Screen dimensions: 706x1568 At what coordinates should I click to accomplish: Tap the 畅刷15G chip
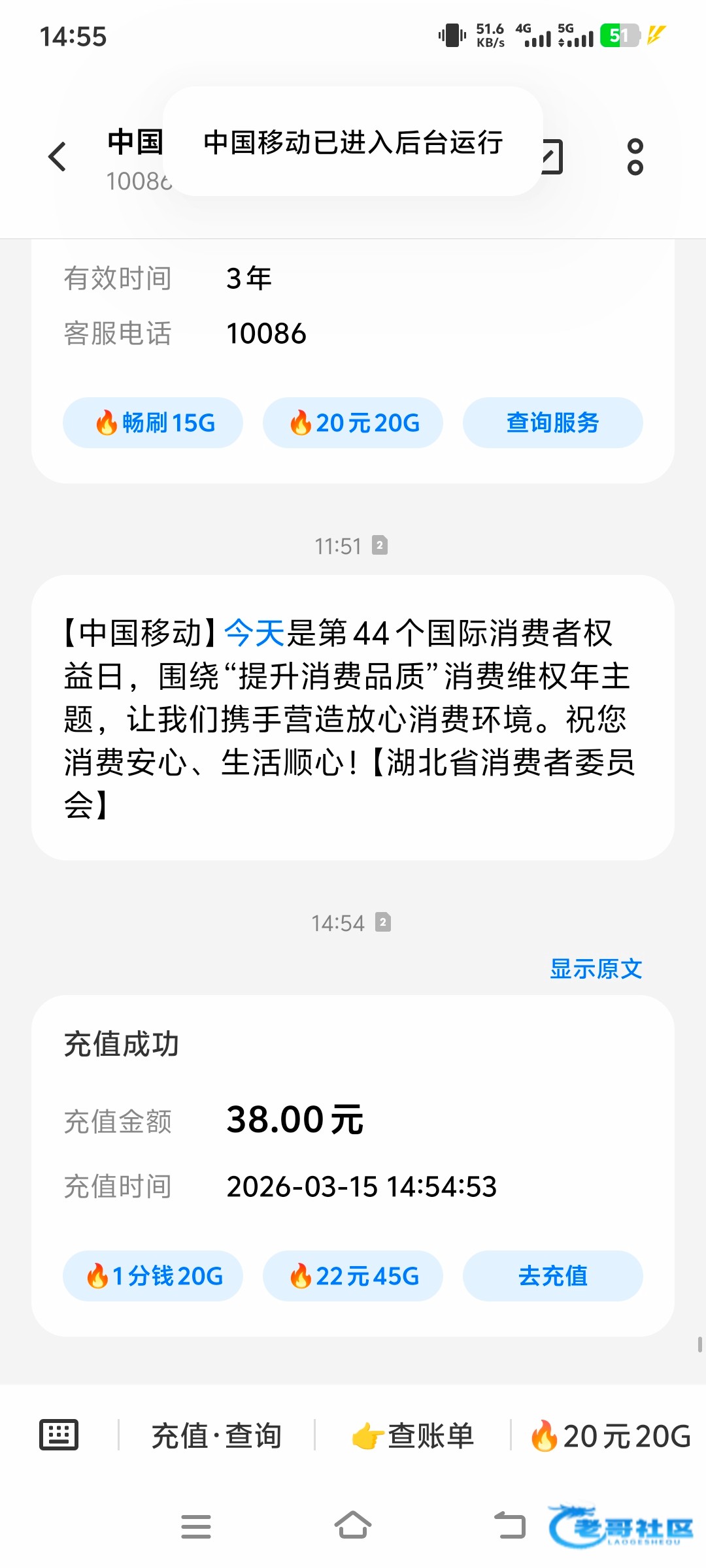(153, 423)
